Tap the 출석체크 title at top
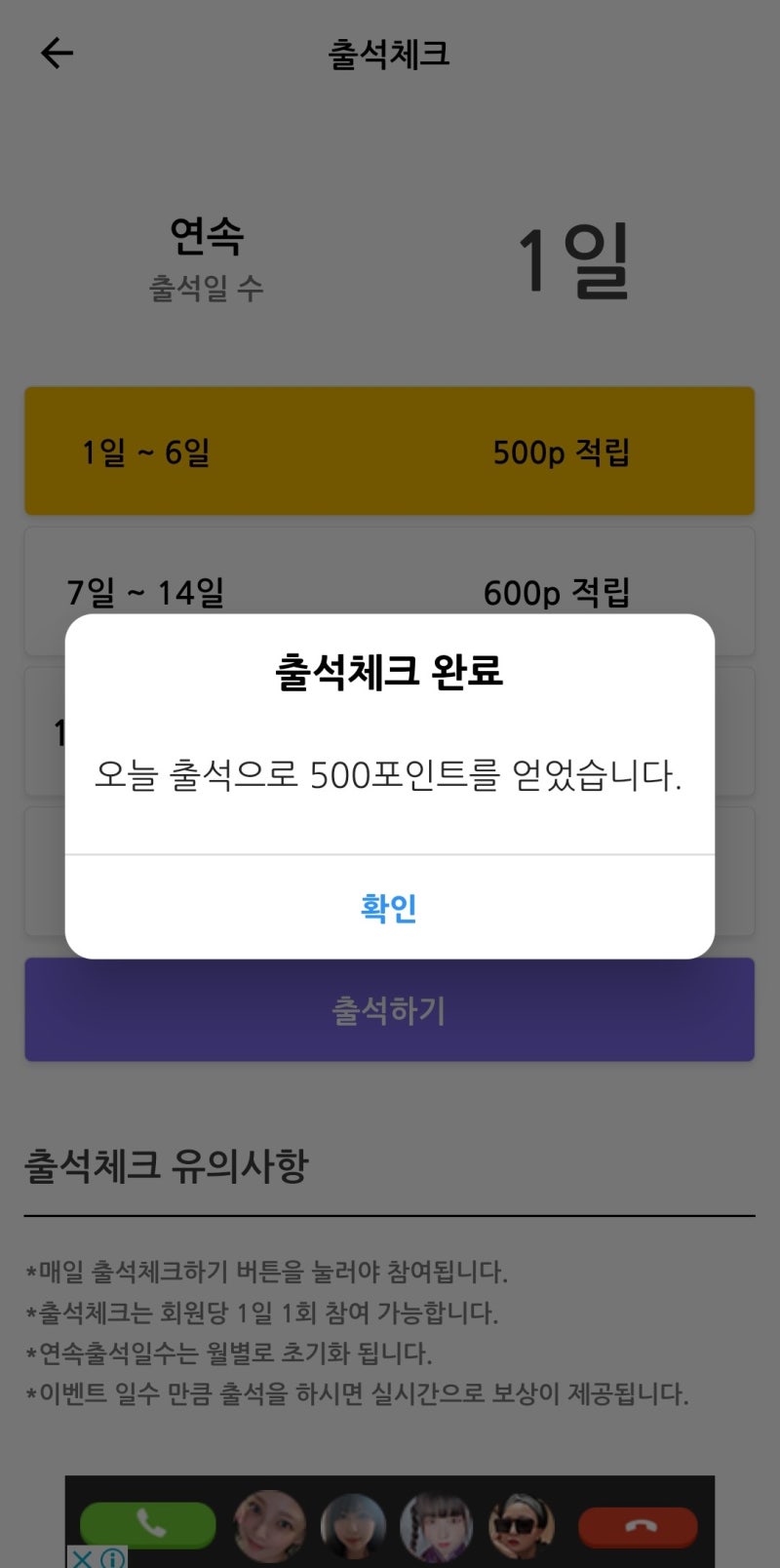This screenshot has width=780, height=1568. (389, 55)
